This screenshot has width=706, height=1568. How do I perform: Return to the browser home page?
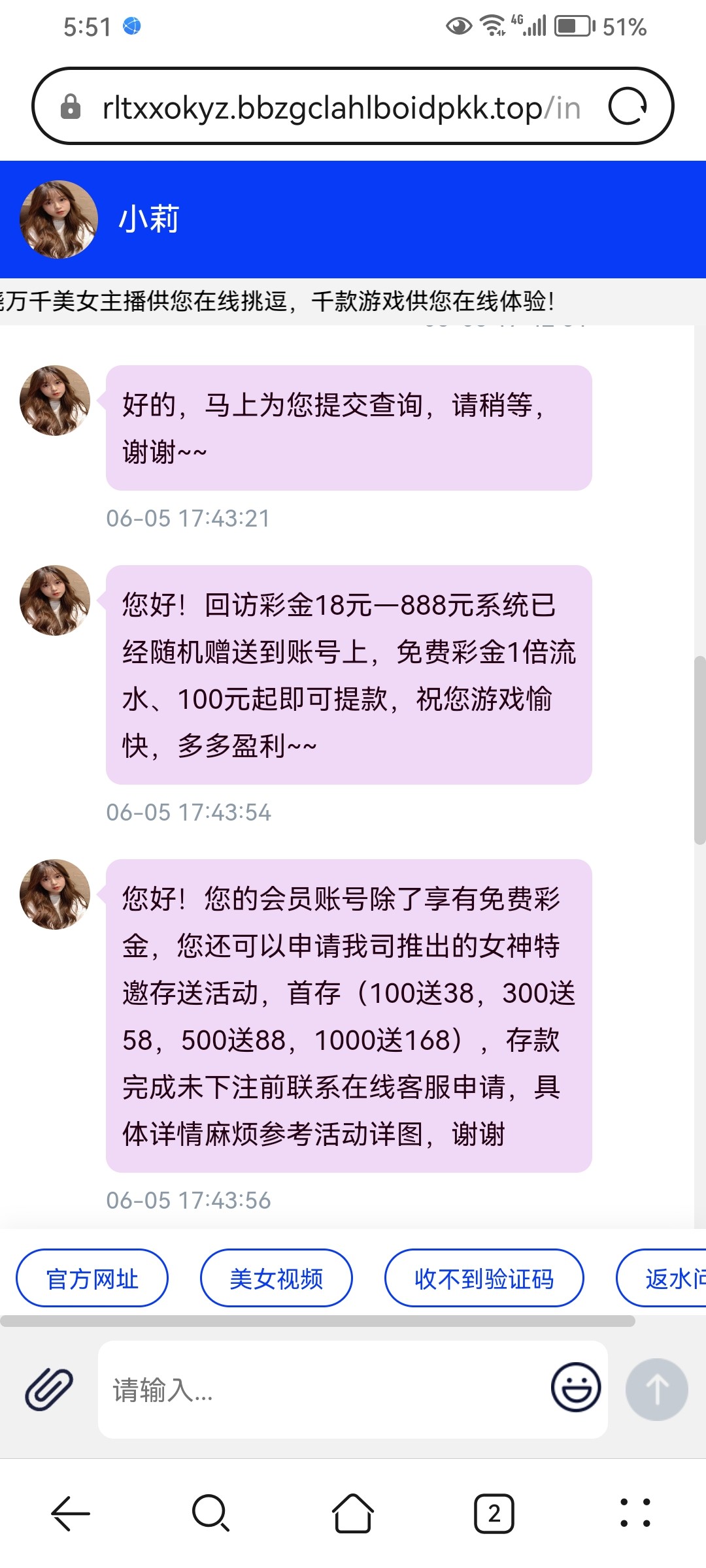point(353,1513)
